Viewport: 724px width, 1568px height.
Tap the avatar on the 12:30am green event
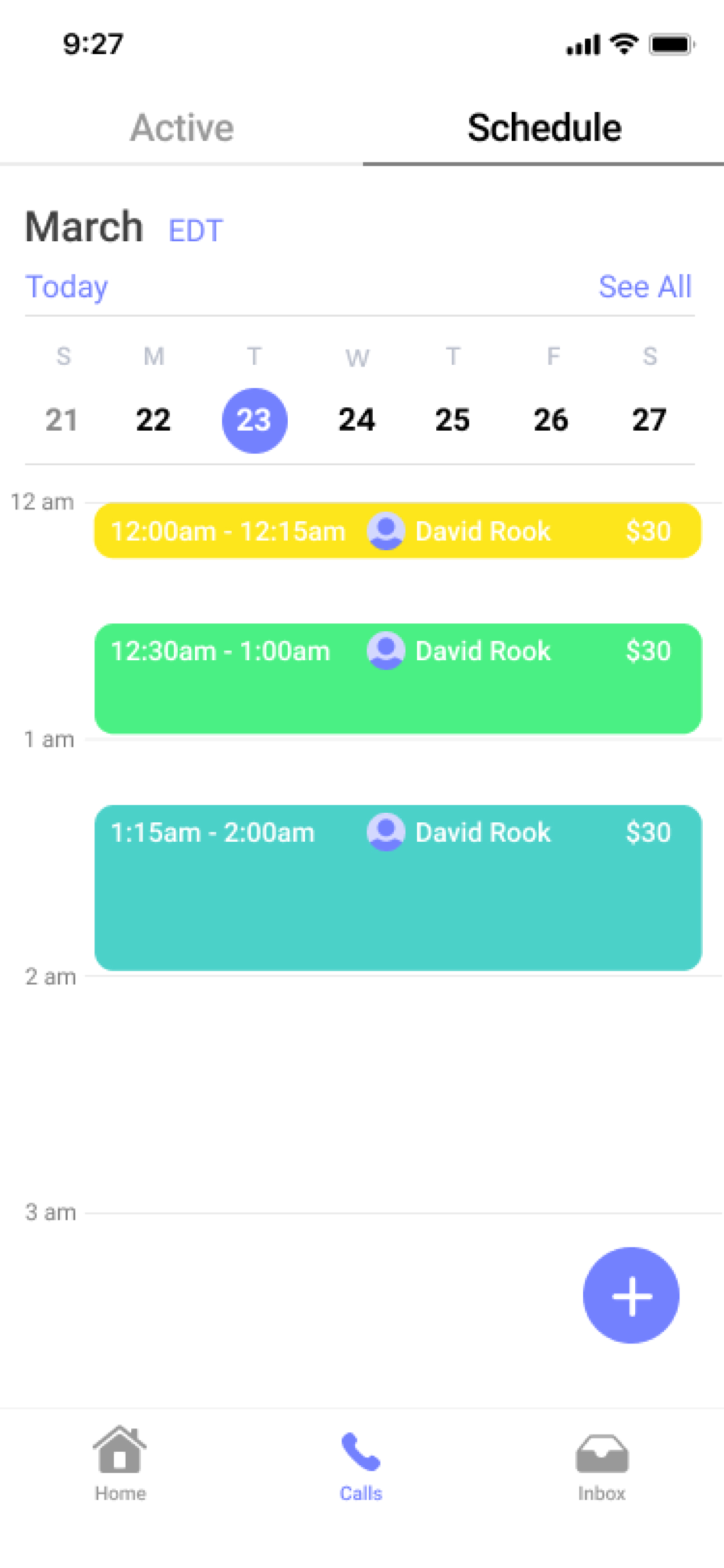[387, 651]
